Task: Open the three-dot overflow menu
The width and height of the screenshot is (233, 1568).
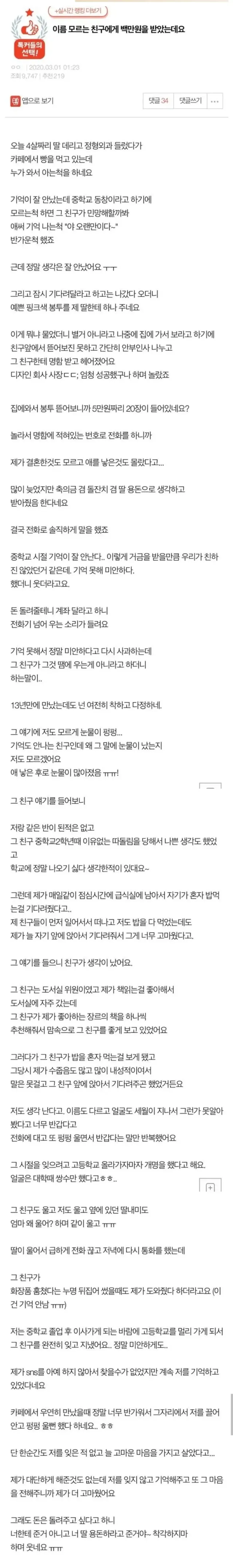Action: 214,101
